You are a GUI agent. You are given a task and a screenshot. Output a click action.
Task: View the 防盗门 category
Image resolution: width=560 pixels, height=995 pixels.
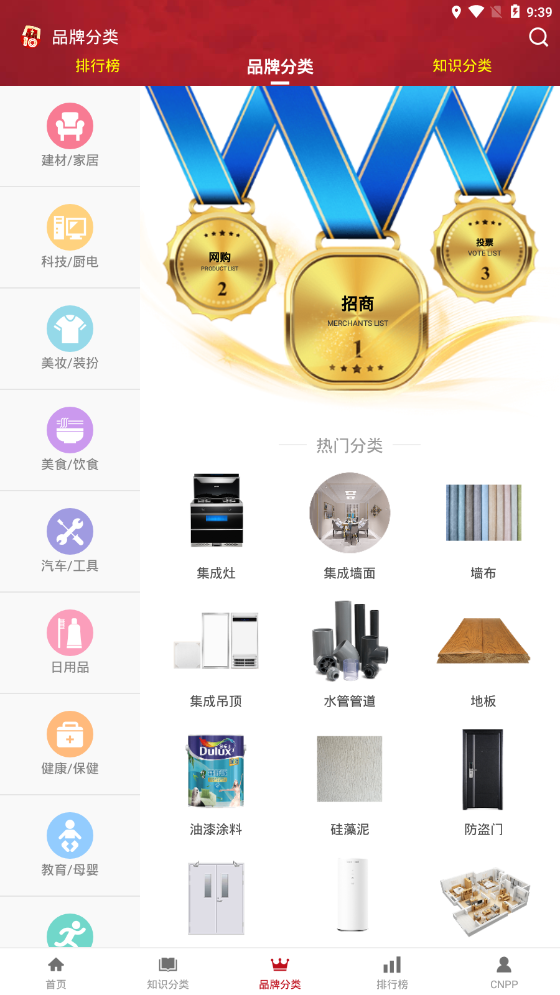point(483,783)
